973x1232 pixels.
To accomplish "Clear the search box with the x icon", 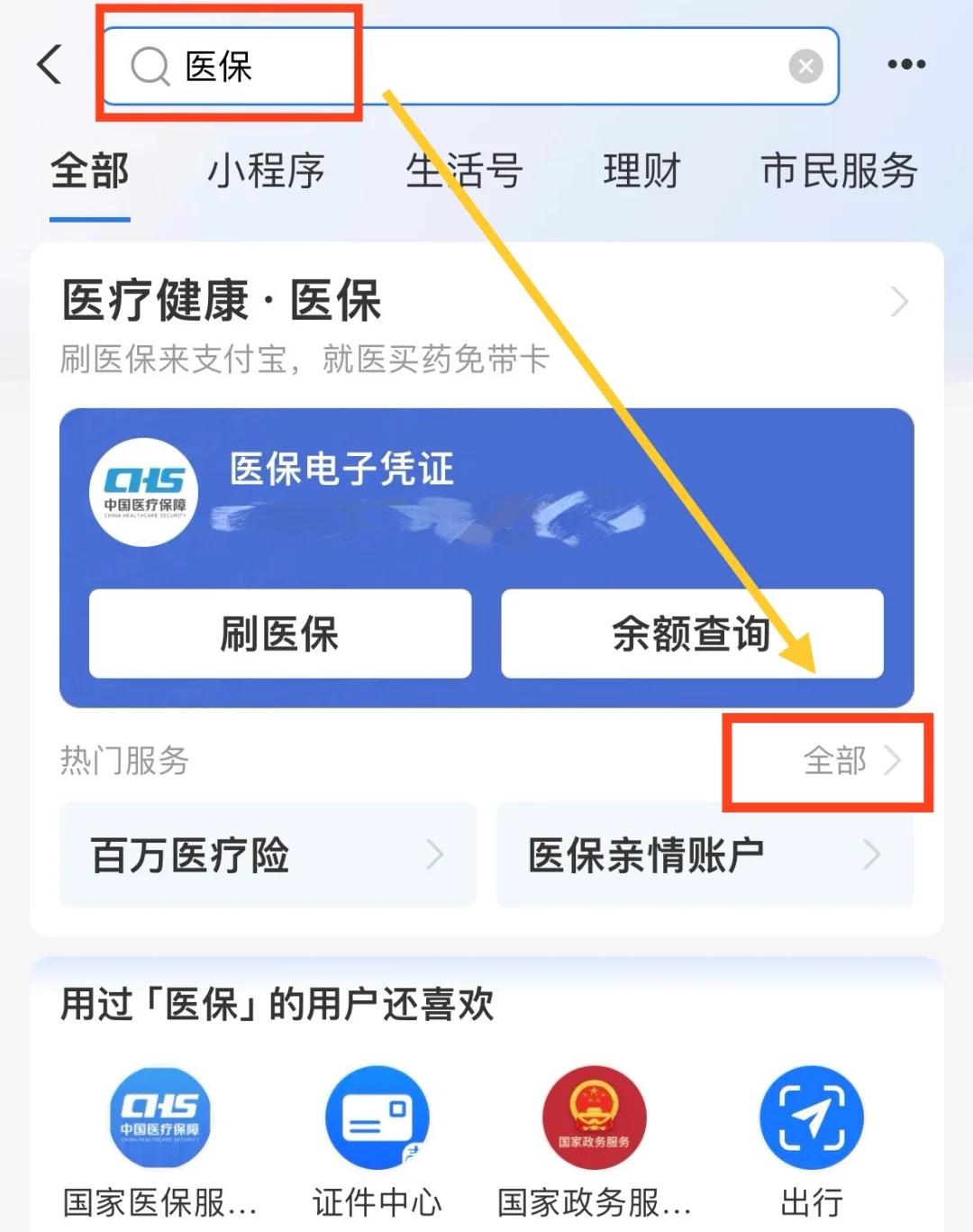I will tap(805, 64).
